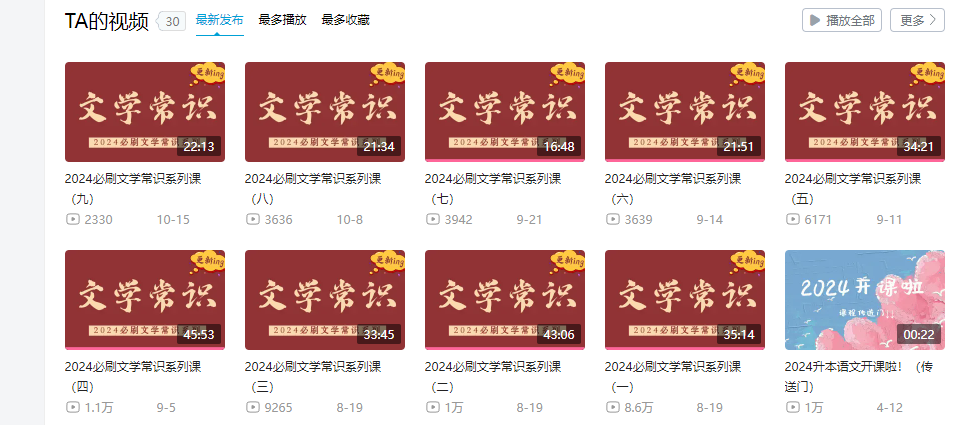Viewport: 957px width, 425px height.
Task: Open the 文学常识系列课(六) video
Action: tap(685, 111)
